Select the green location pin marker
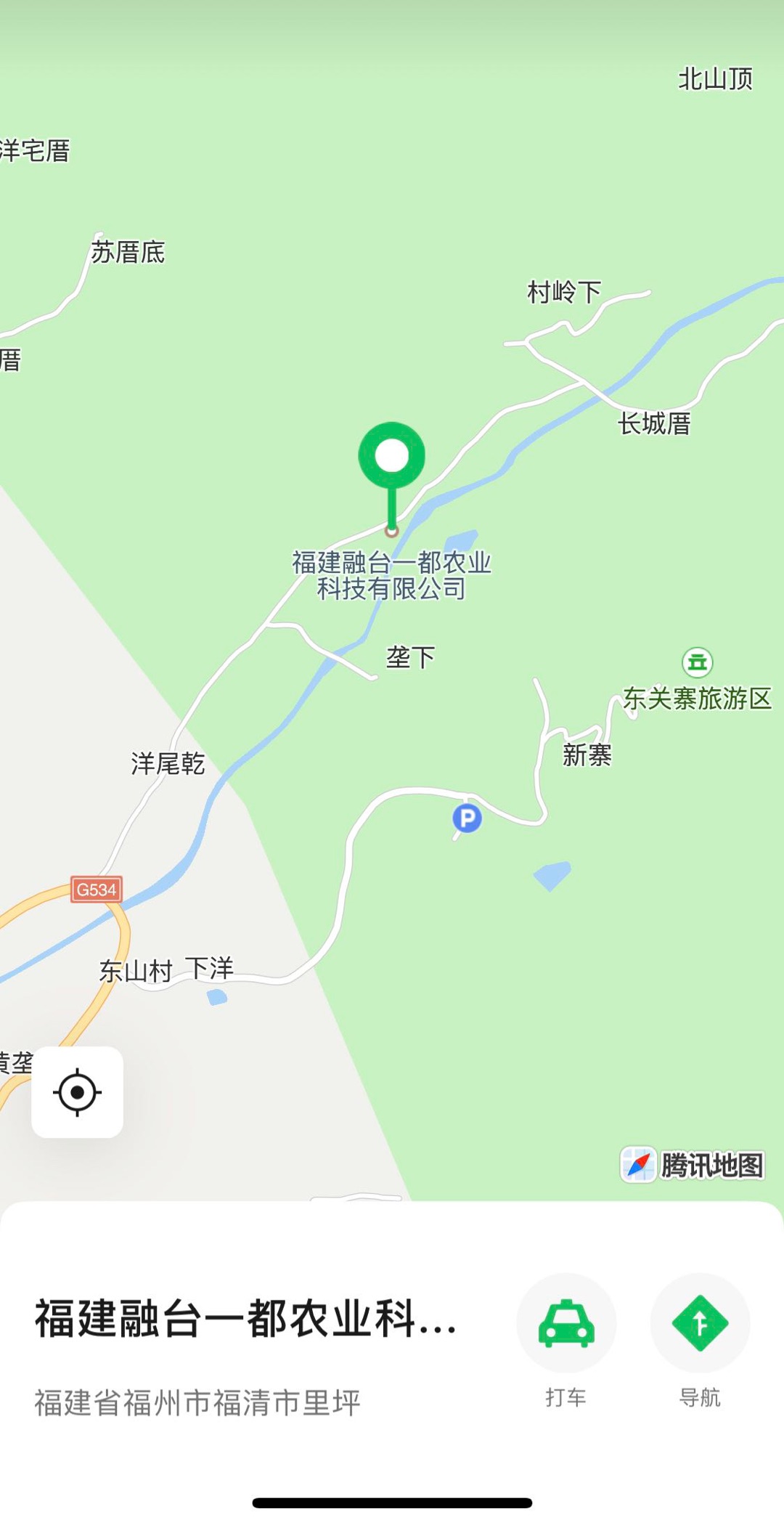784x1525 pixels. [392, 457]
